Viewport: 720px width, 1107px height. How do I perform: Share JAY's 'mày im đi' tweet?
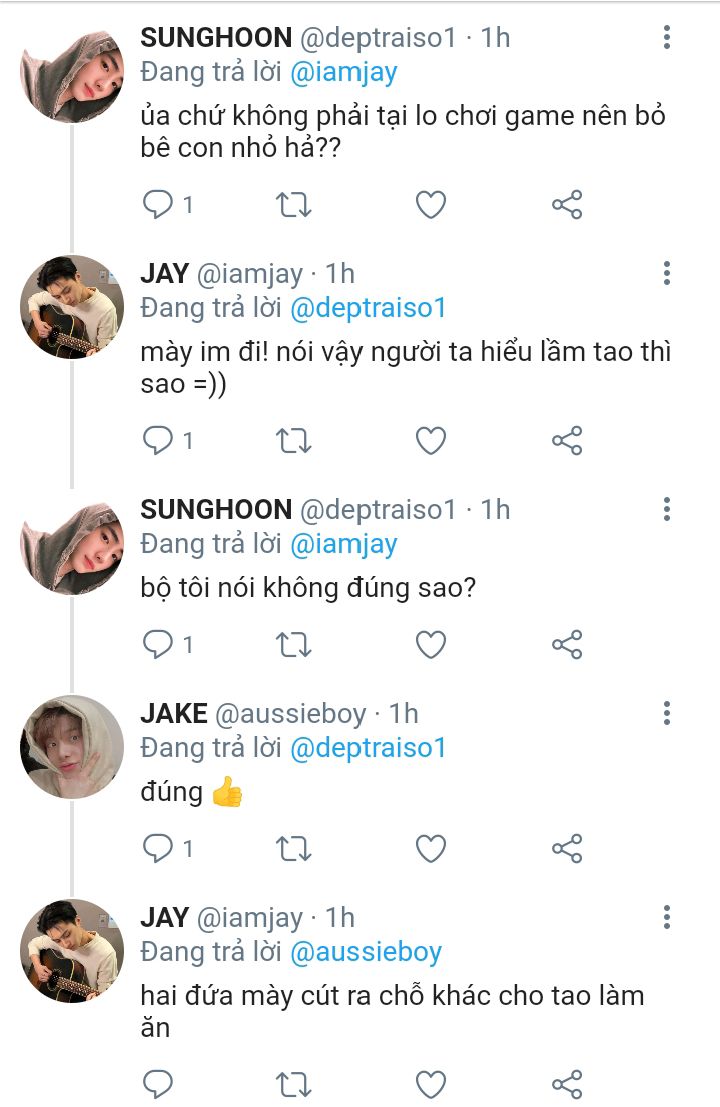[567, 441]
